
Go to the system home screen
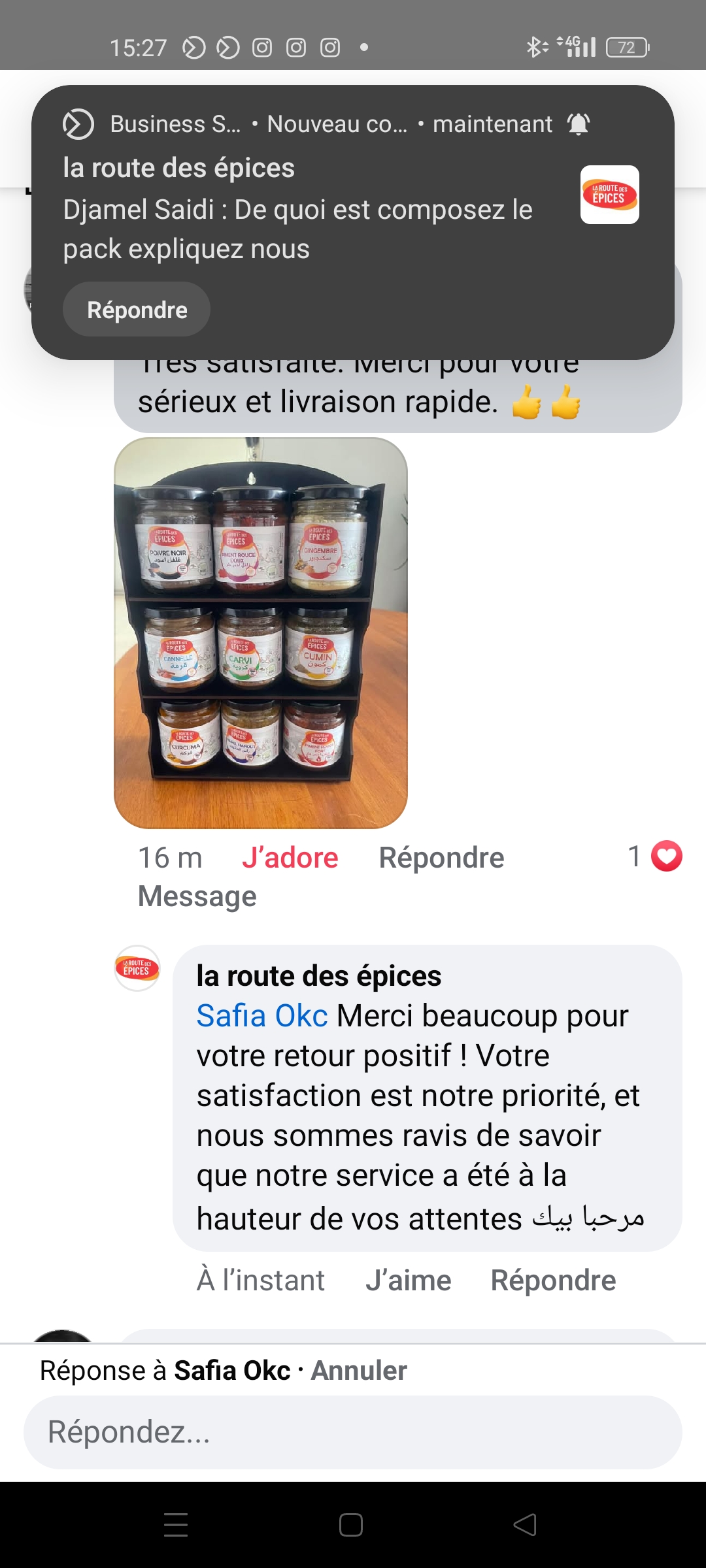point(351,1525)
